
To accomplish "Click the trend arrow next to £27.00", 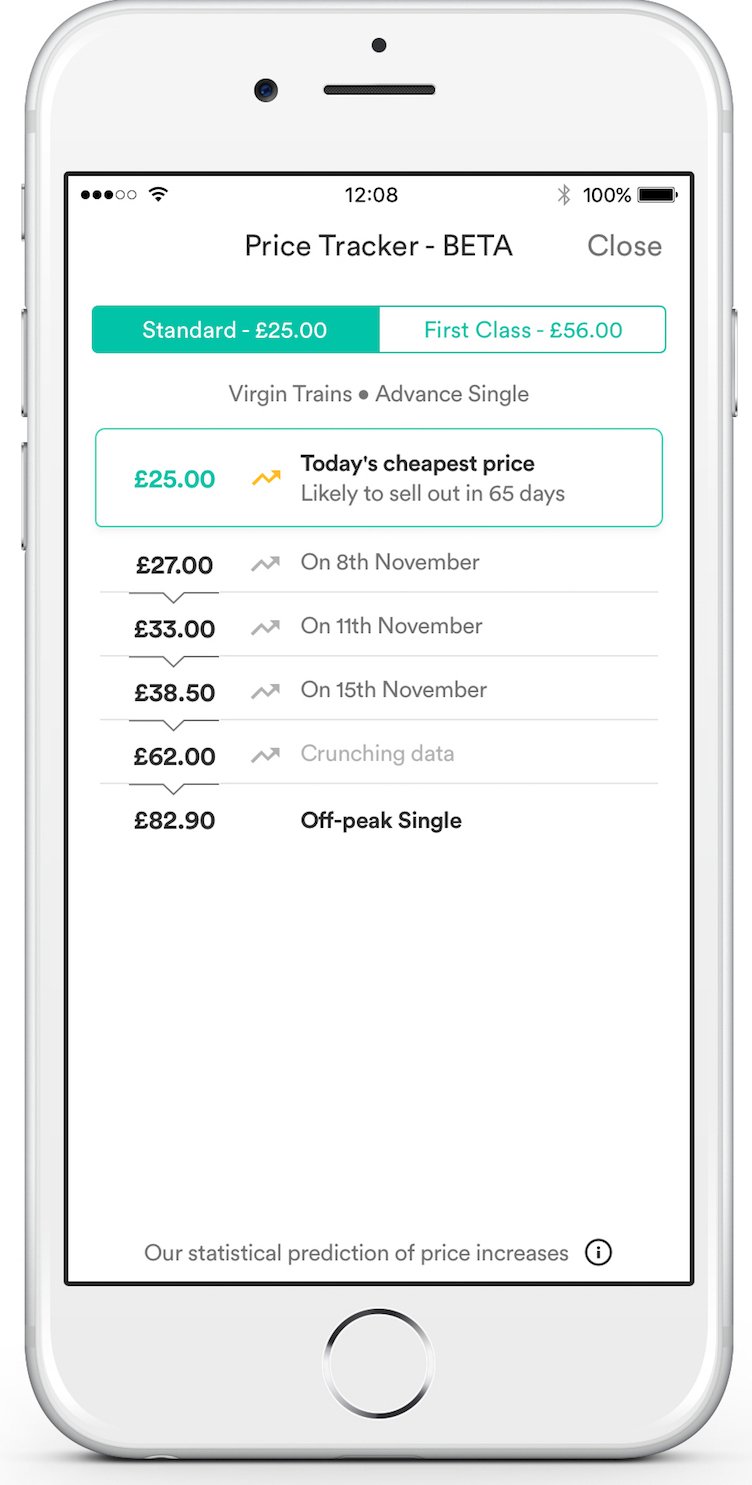I will [264, 563].
